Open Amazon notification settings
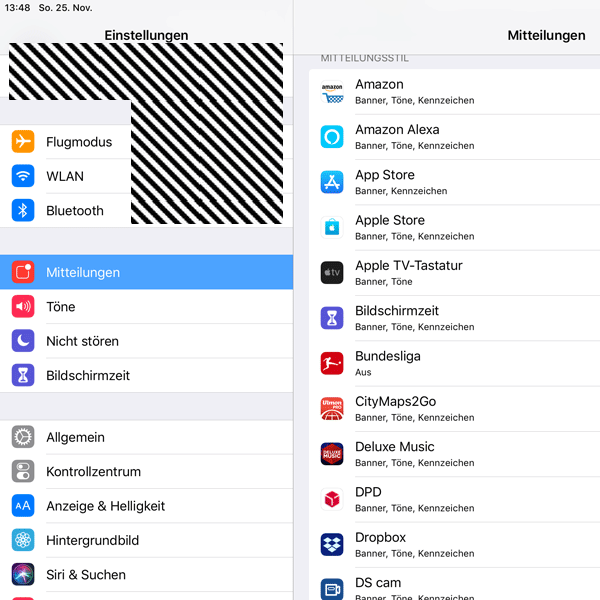 450,92
